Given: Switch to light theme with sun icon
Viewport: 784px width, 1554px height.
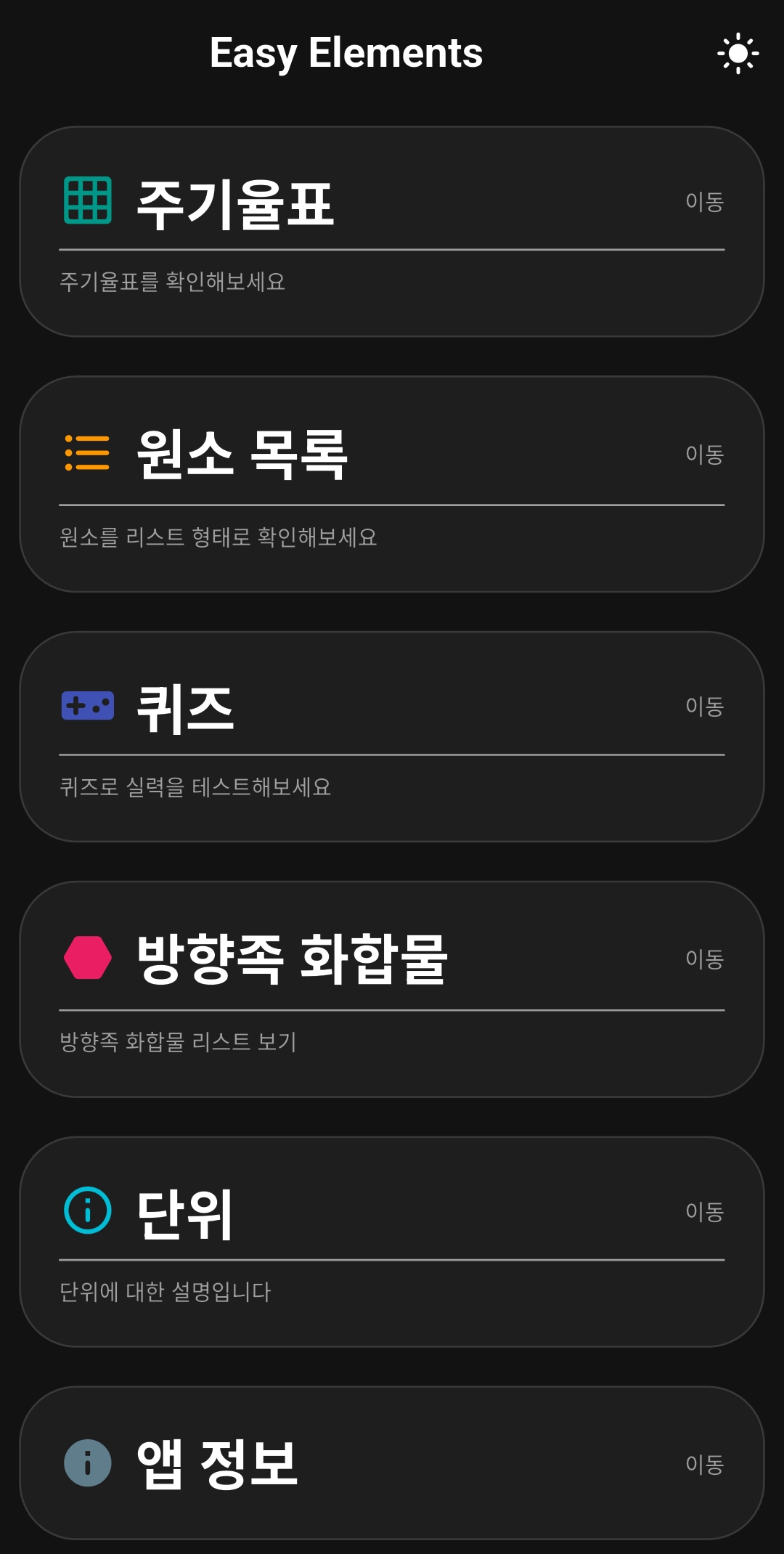Looking at the screenshot, I should [x=738, y=53].
